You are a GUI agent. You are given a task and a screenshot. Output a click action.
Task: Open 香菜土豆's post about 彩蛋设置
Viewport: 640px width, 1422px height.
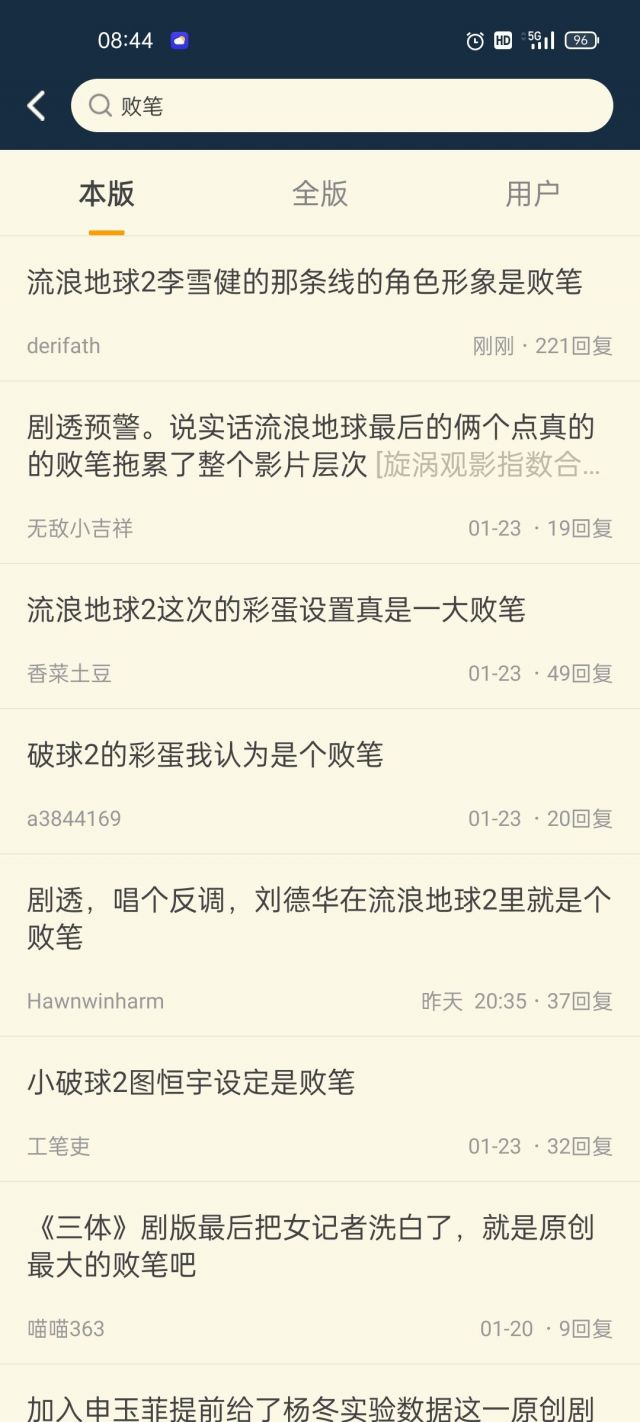coord(320,637)
